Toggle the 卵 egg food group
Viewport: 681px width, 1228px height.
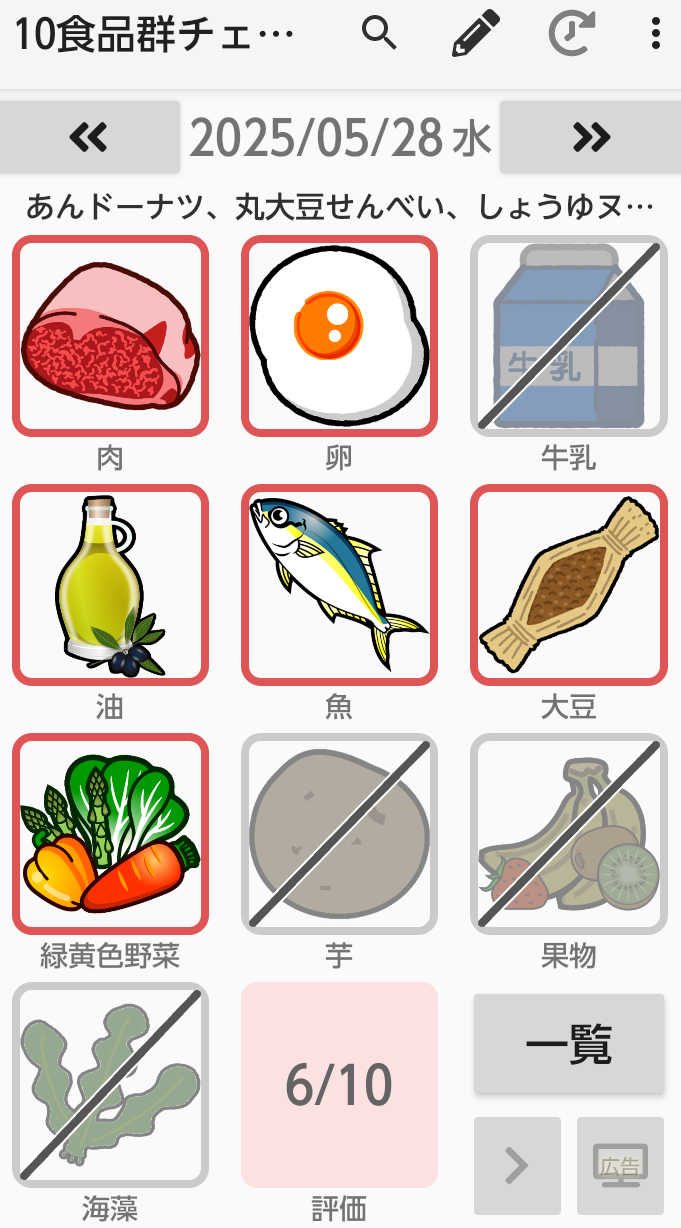339,336
